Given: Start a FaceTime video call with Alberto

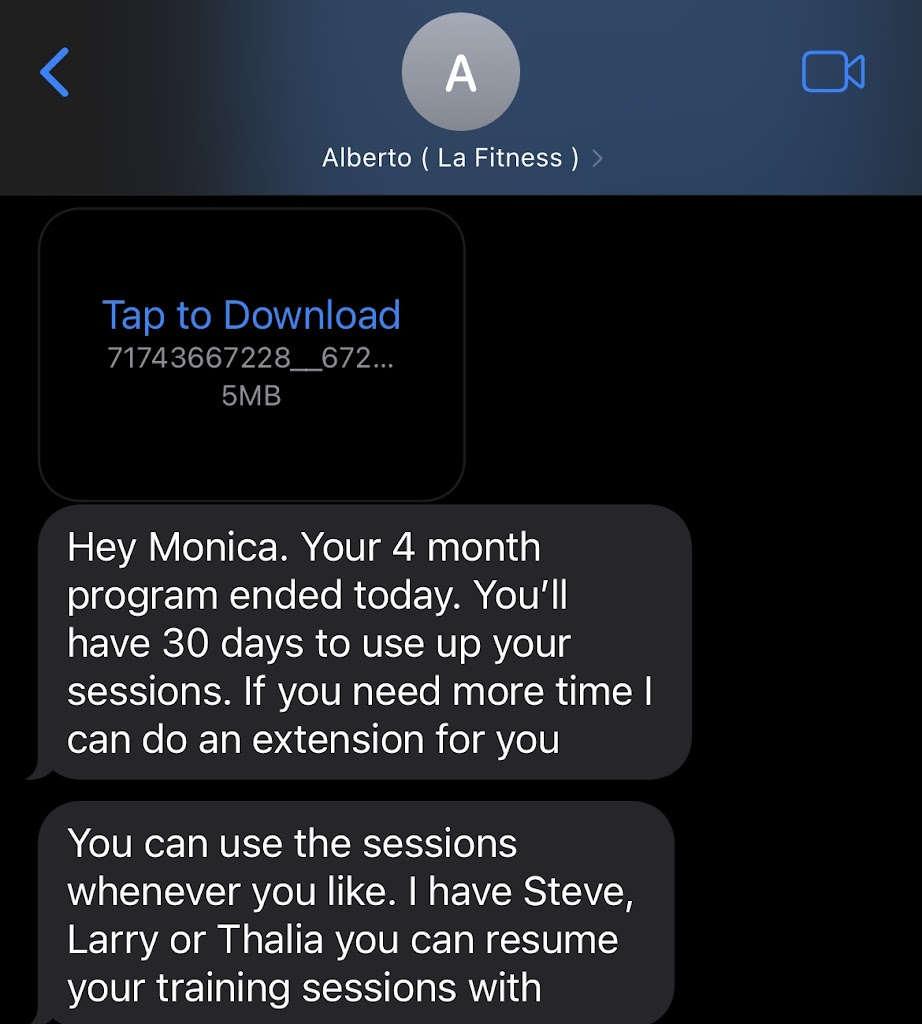Looking at the screenshot, I should 833,72.
